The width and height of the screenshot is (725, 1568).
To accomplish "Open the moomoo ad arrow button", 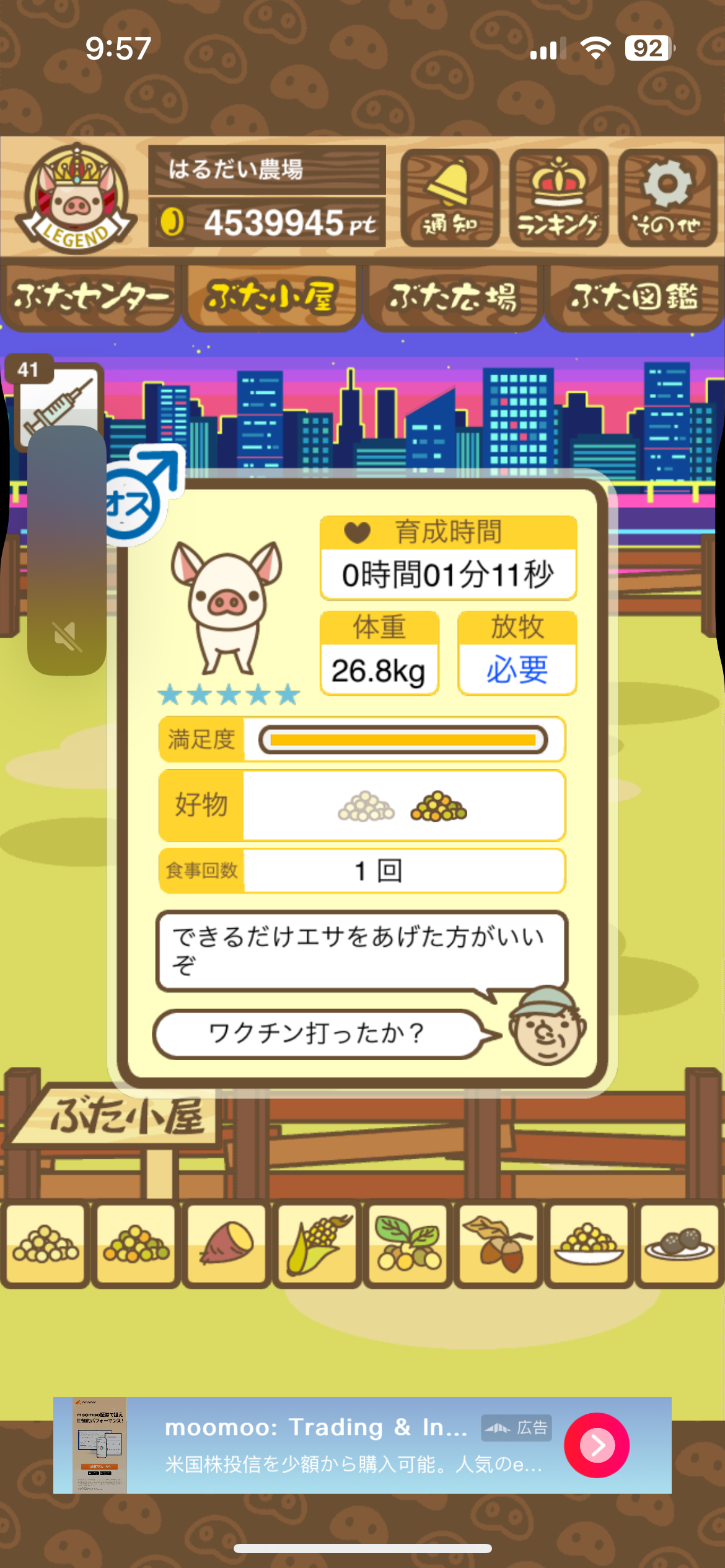I will click(x=596, y=1445).
